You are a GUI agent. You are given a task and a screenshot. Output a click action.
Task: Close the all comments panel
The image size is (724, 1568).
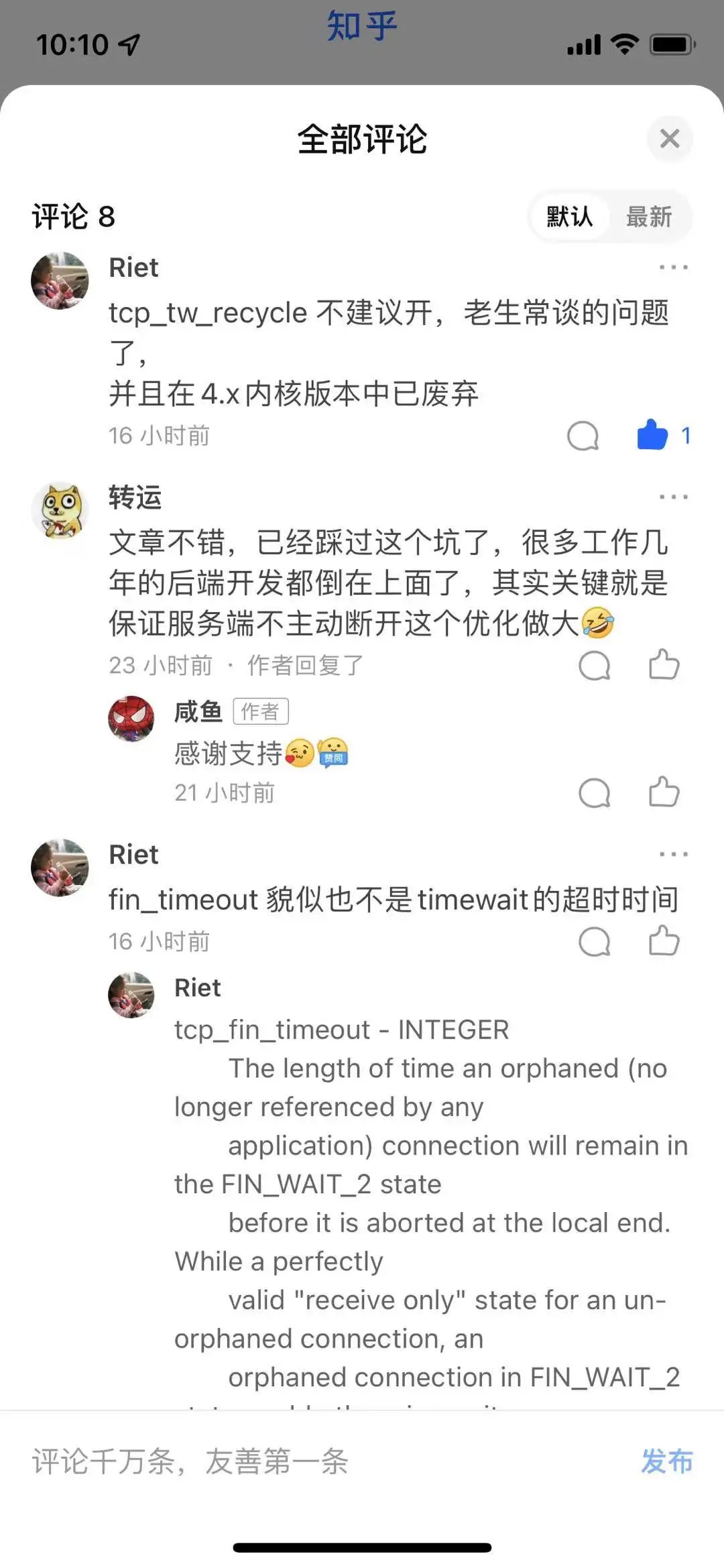[670, 139]
